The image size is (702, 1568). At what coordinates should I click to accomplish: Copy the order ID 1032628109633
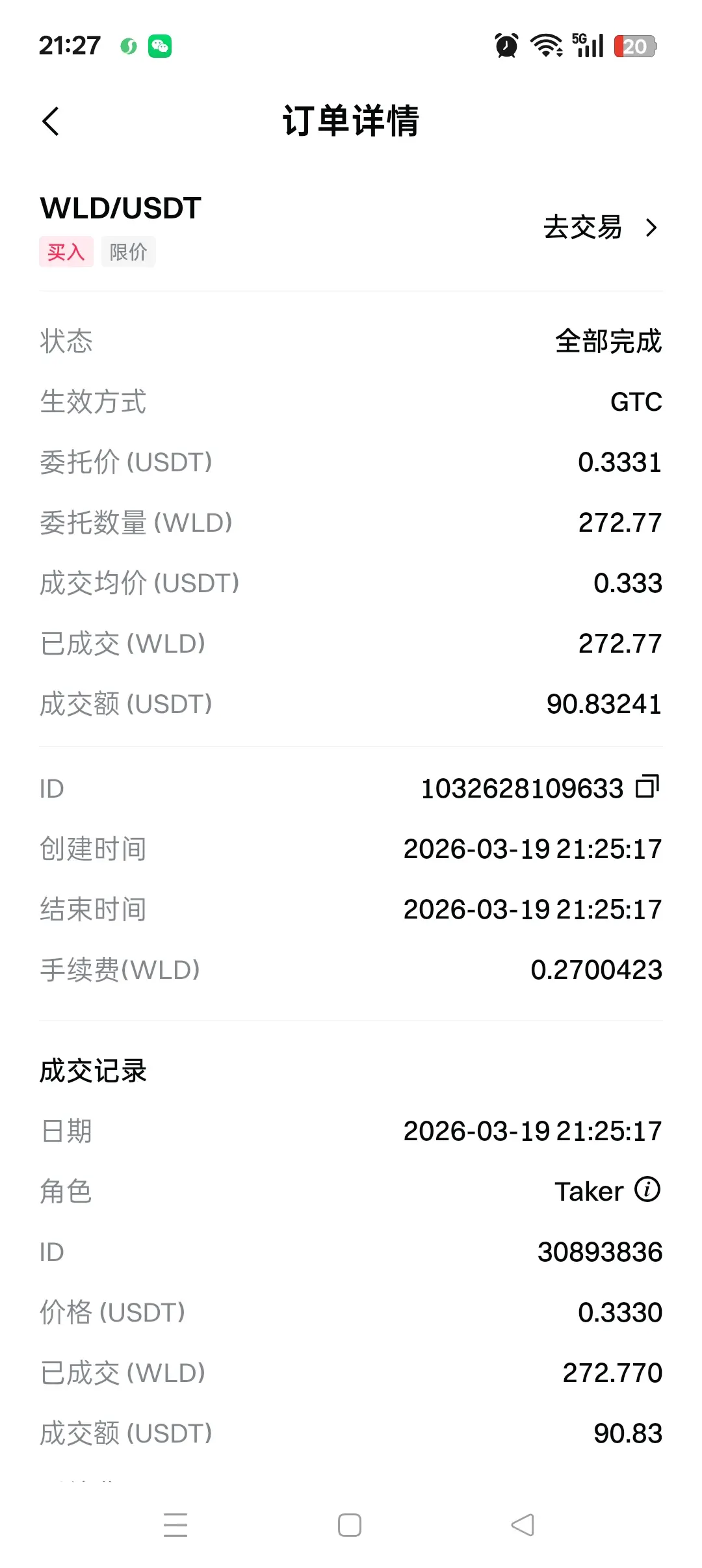647,787
